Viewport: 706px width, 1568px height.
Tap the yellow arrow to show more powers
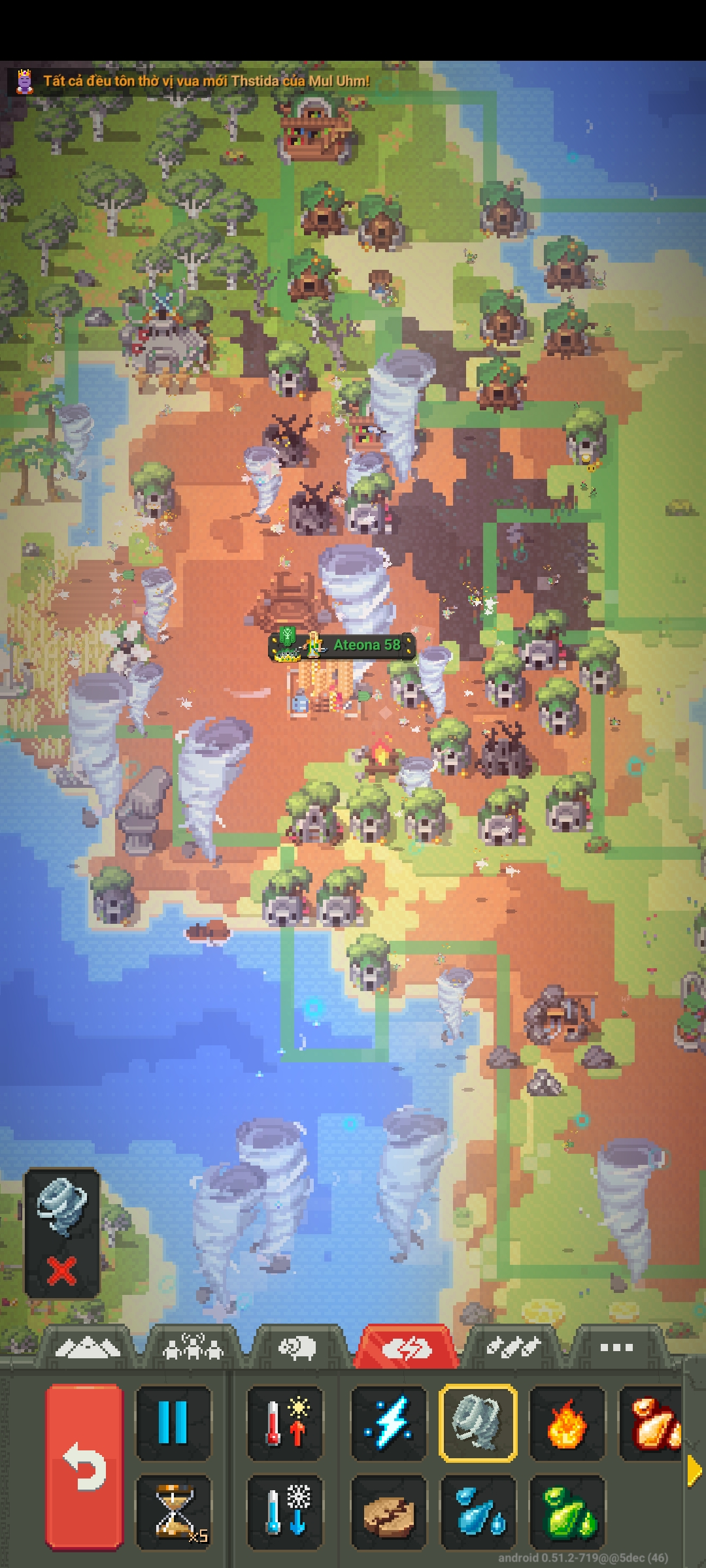click(x=694, y=1470)
